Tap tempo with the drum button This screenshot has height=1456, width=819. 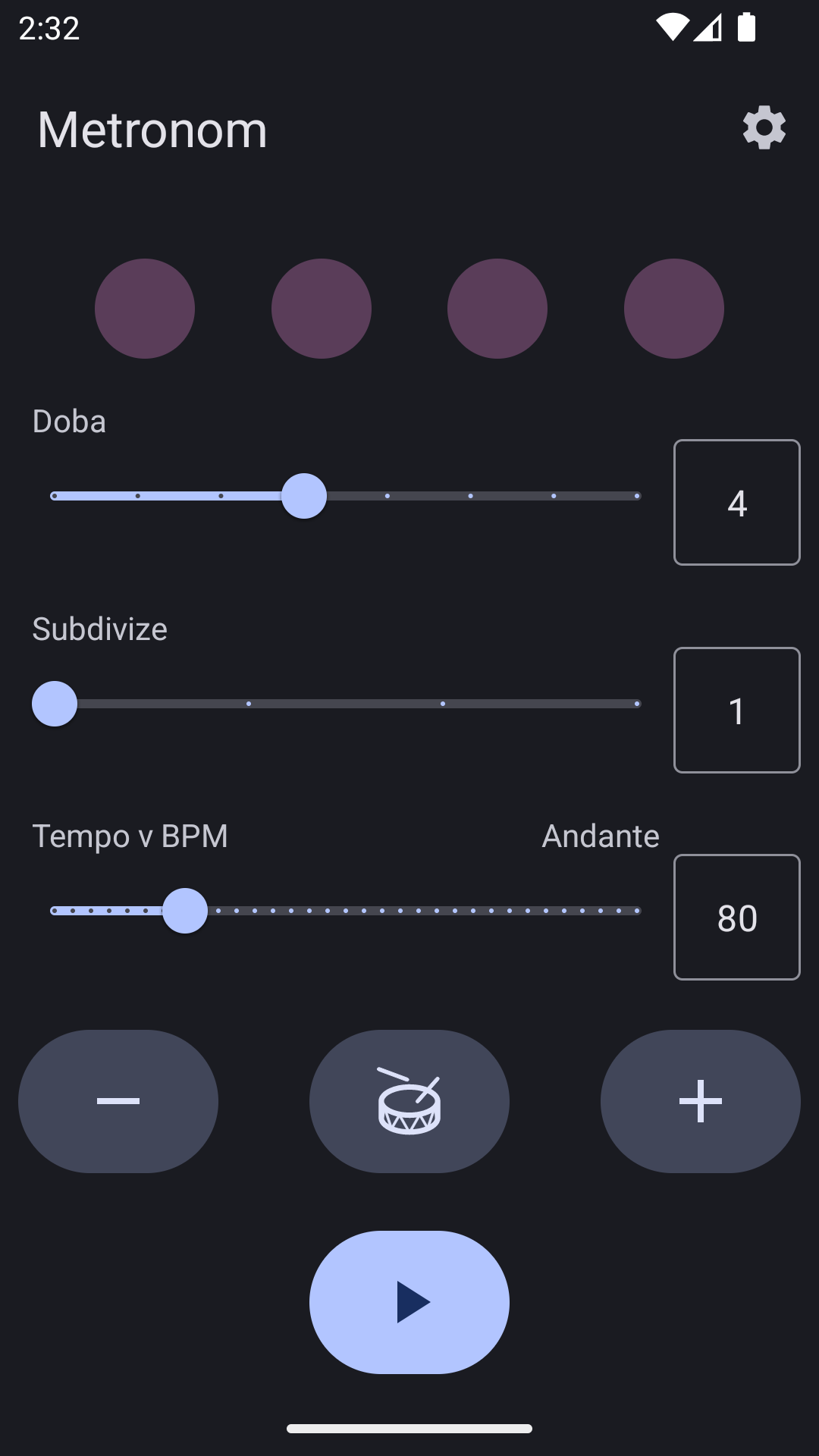point(409,1101)
